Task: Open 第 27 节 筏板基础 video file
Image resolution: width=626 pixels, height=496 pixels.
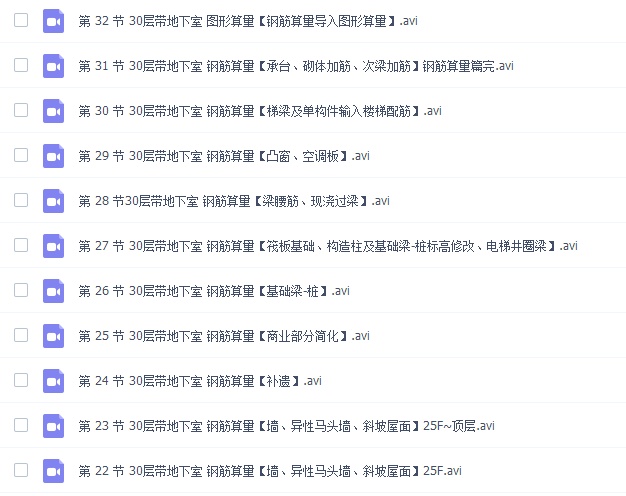Action: [x=327, y=246]
